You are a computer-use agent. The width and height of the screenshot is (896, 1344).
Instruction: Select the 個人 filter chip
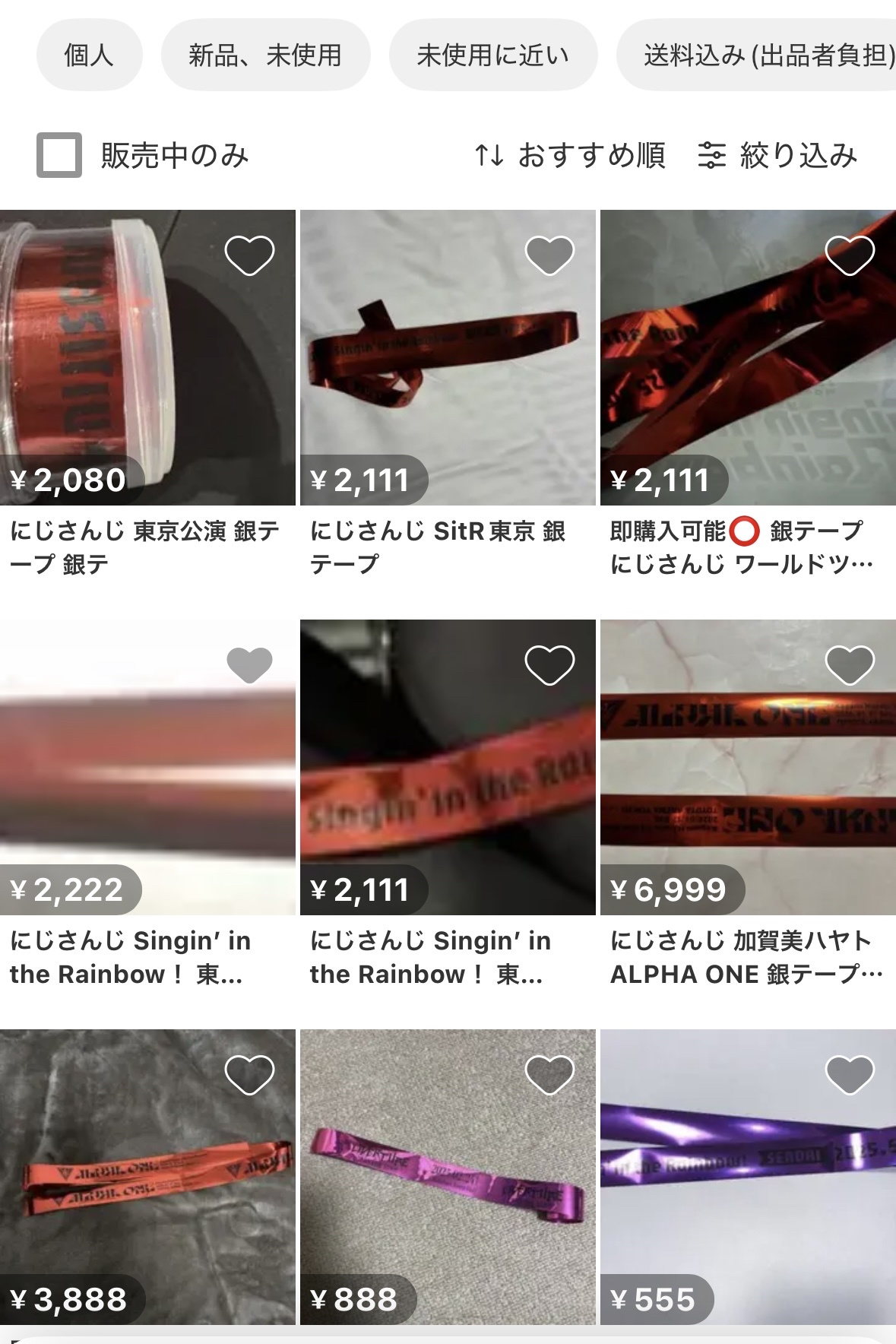[x=89, y=55]
